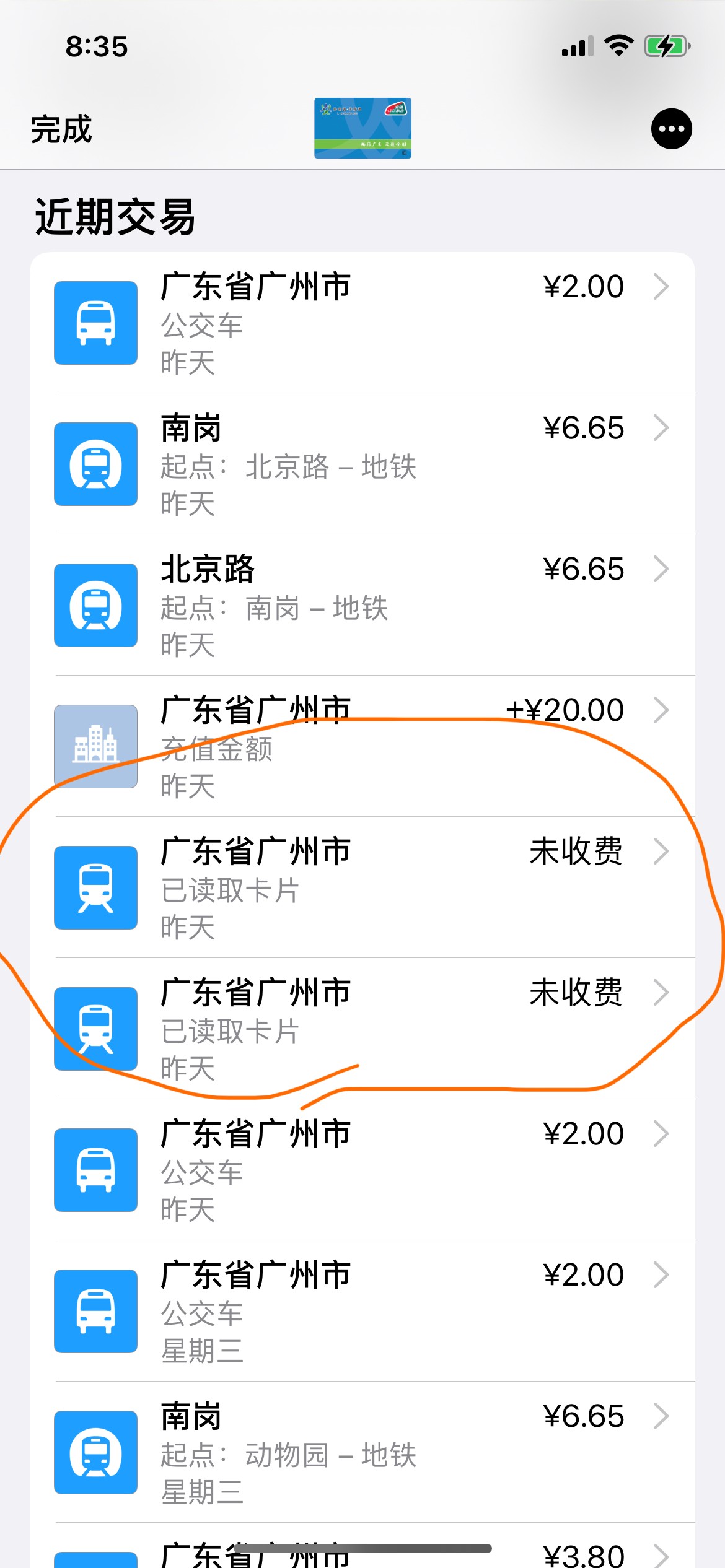Viewport: 725px width, 1568px height.
Task: Show the 星期三 公交车 ¥2.00 transaction
Action: click(362, 1311)
